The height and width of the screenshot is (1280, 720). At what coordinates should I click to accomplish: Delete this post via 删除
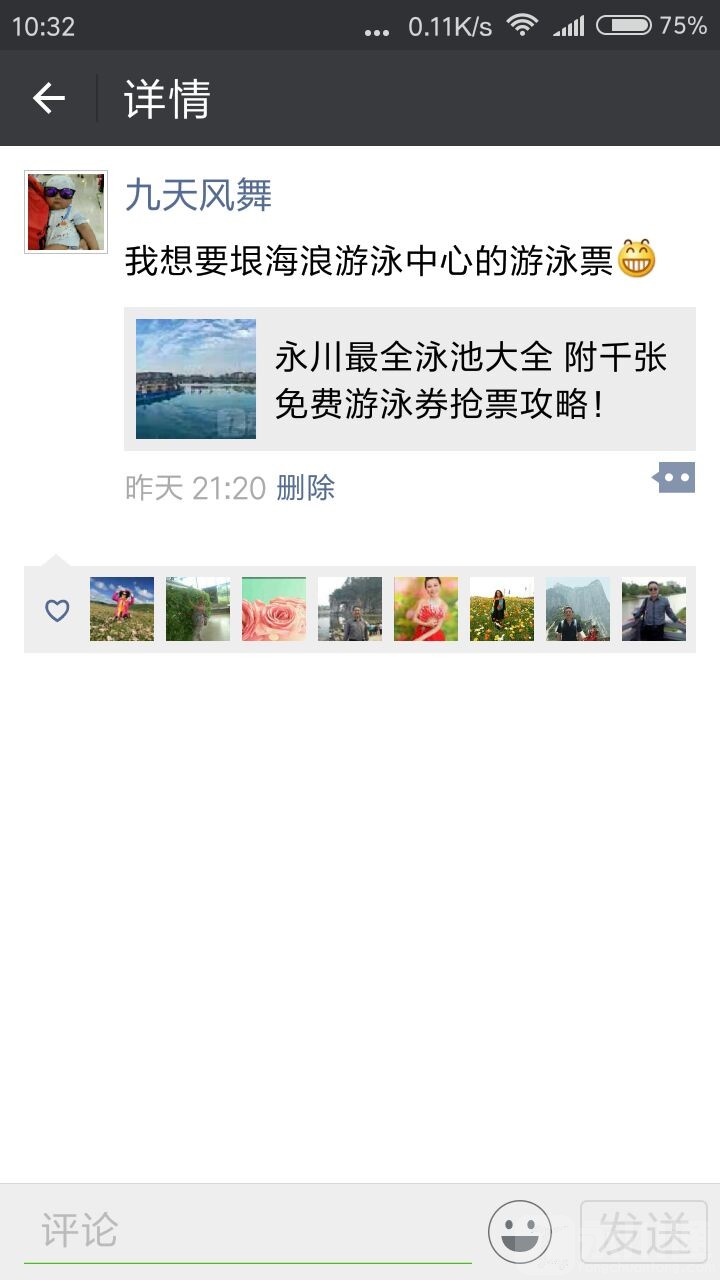(305, 488)
